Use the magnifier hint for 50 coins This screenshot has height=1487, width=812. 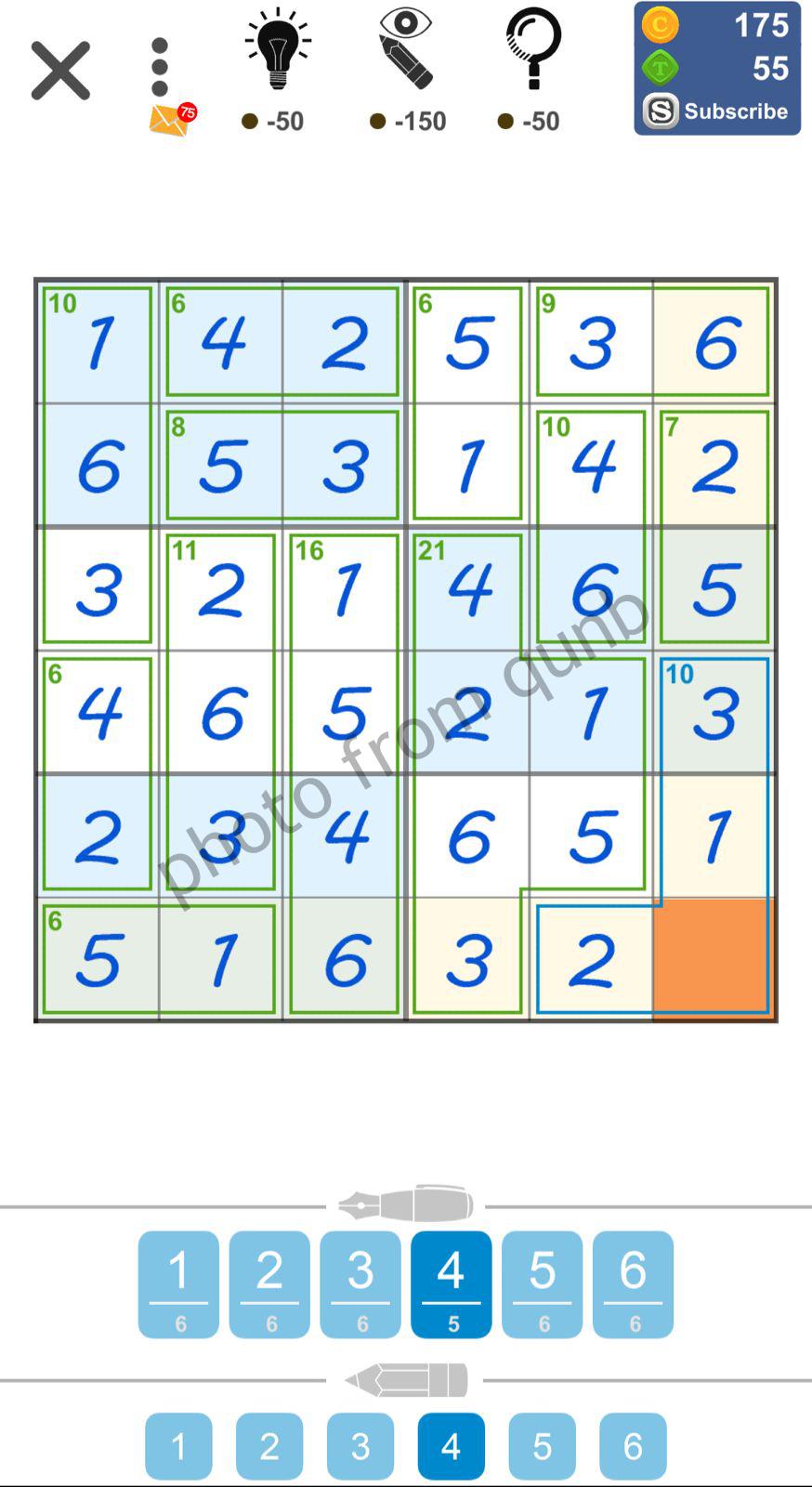point(533,70)
